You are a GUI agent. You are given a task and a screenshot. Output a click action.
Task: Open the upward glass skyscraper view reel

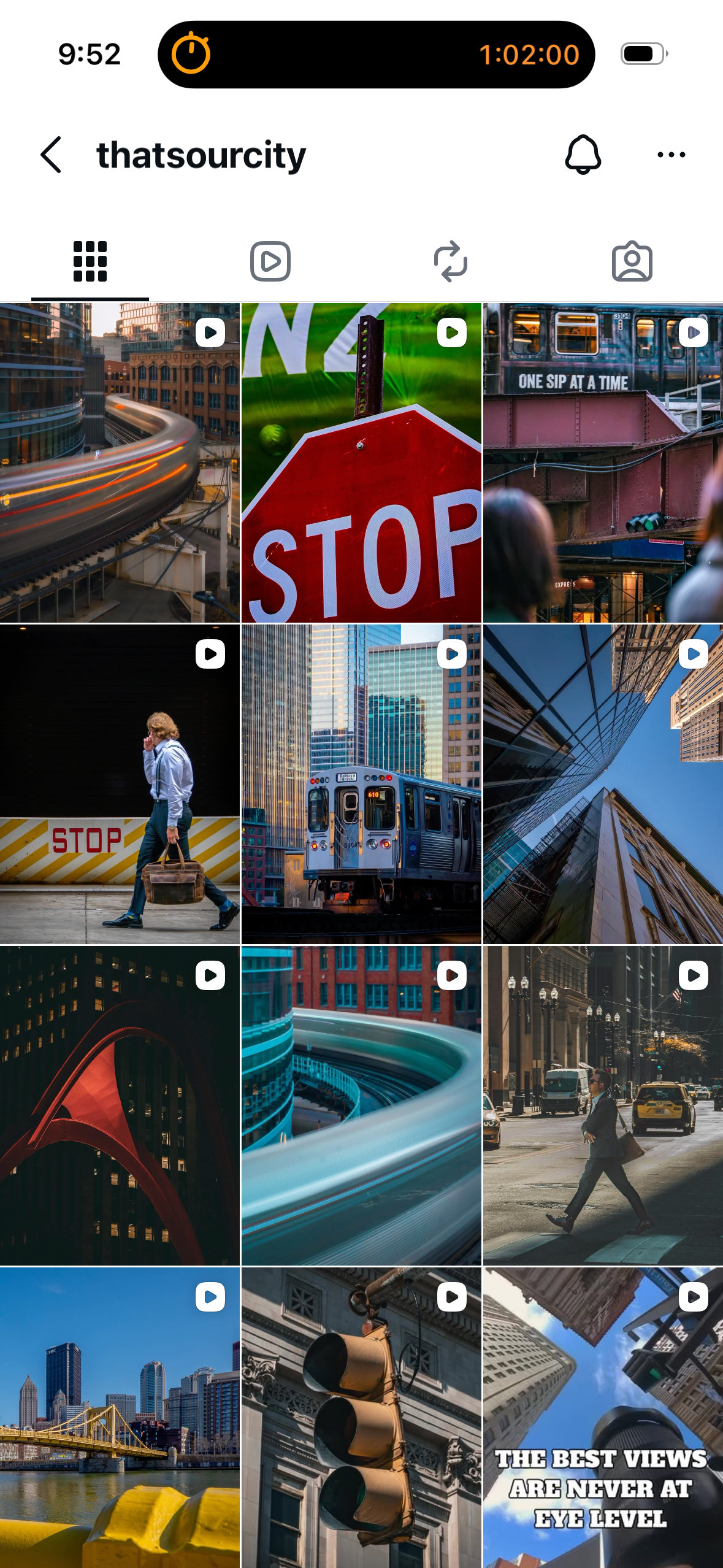(x=603, y=784)
